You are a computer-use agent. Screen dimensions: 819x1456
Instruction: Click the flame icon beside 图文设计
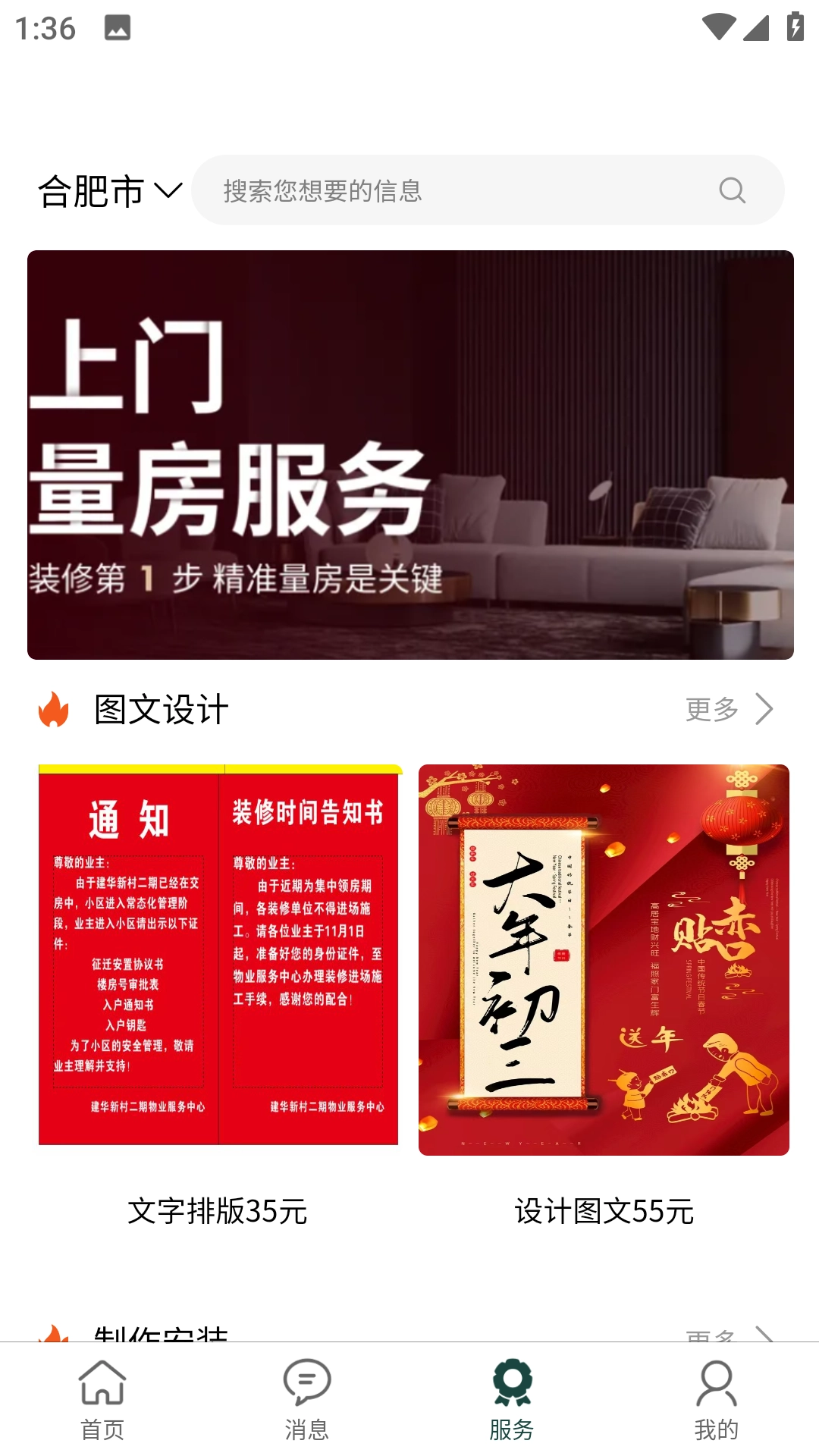pos(54,708)
